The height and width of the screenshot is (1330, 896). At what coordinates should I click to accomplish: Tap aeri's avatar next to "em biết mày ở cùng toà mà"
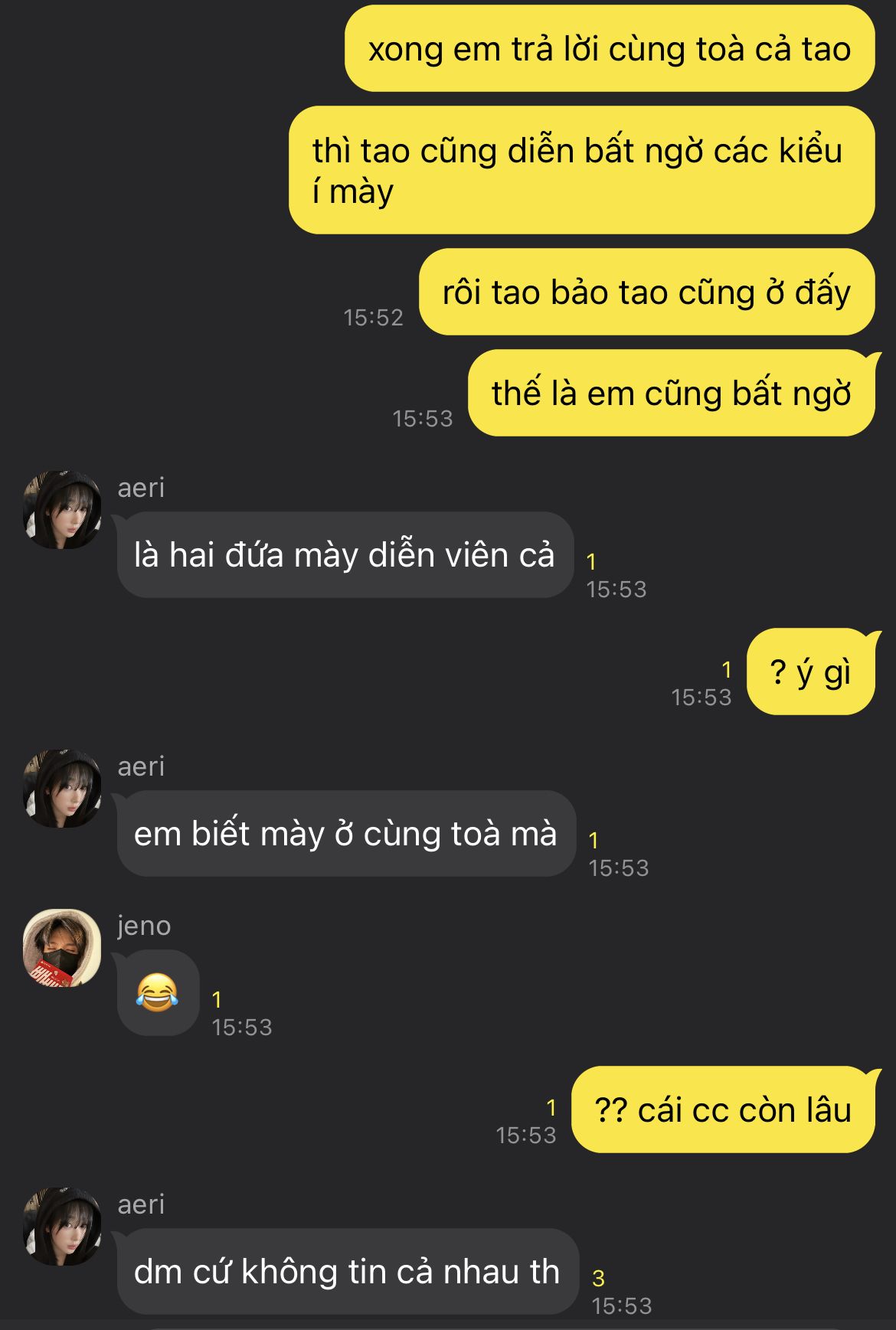(x=62, y=789)
